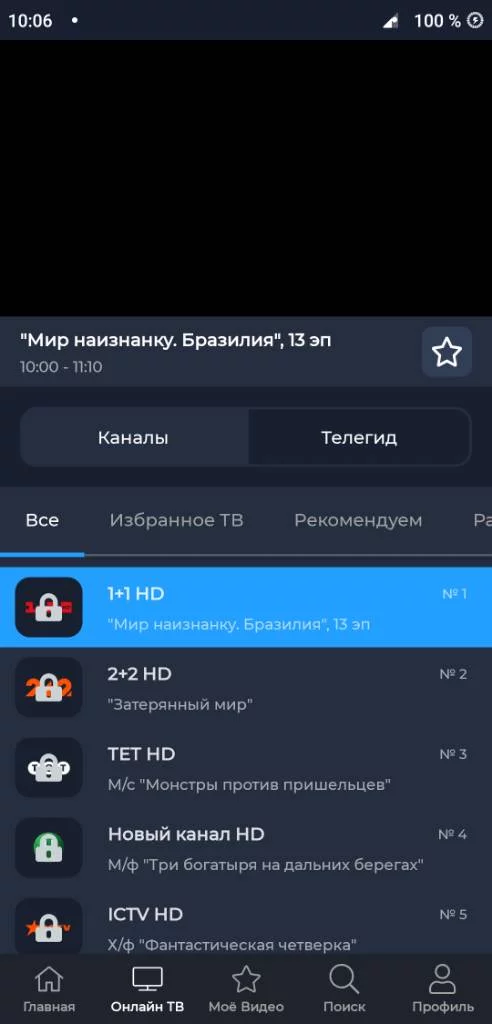Go to the Главная tab
The image size is (492, 1024).
click(x=49, y=989)
